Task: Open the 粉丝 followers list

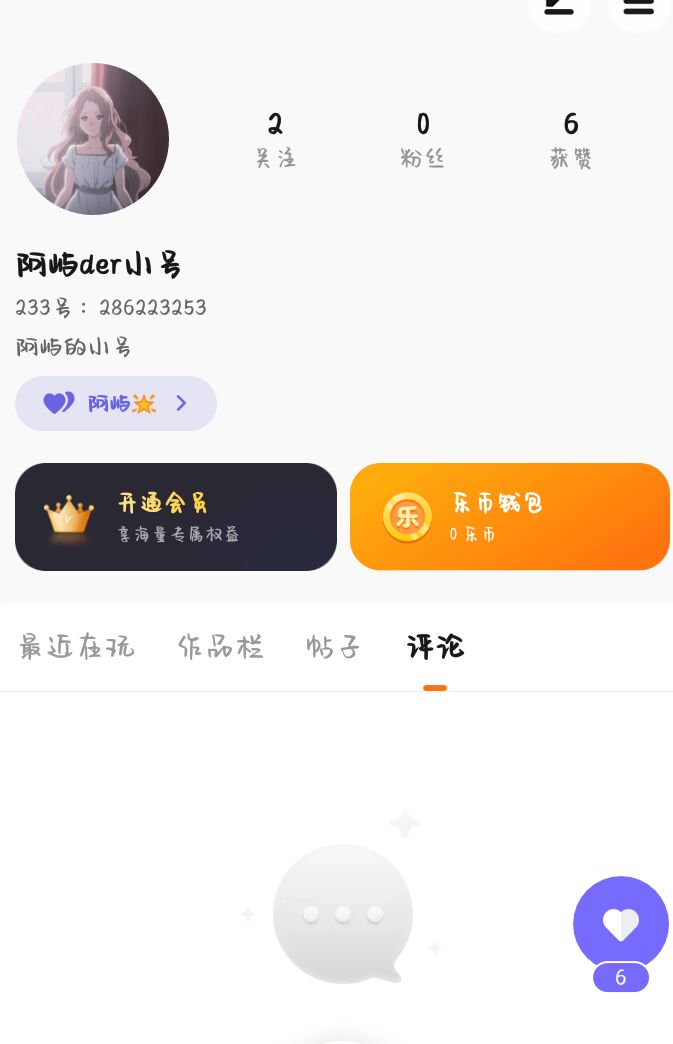Action: click(422, 140)
